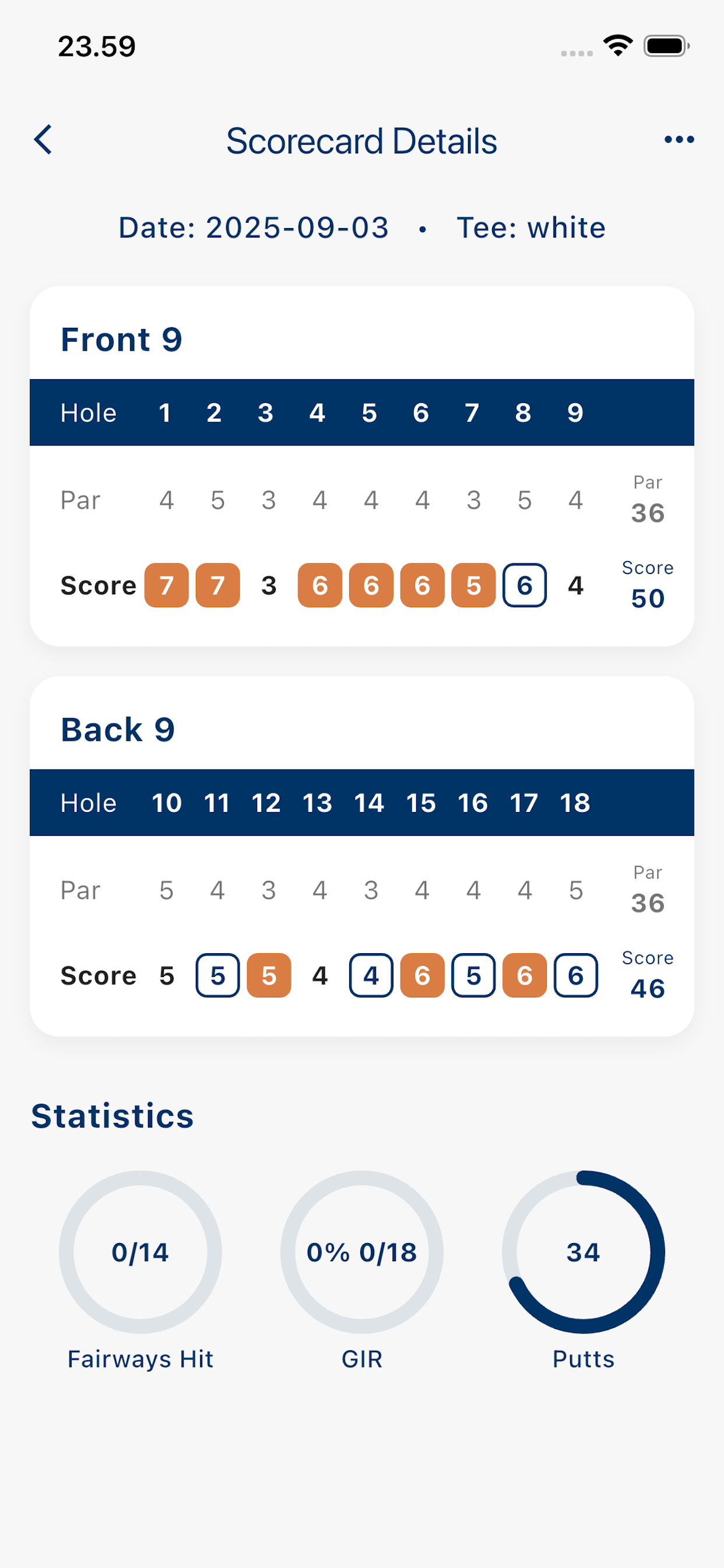
Task: Select the highlighted score 7 on hole 1
Action: click(166, 585)
